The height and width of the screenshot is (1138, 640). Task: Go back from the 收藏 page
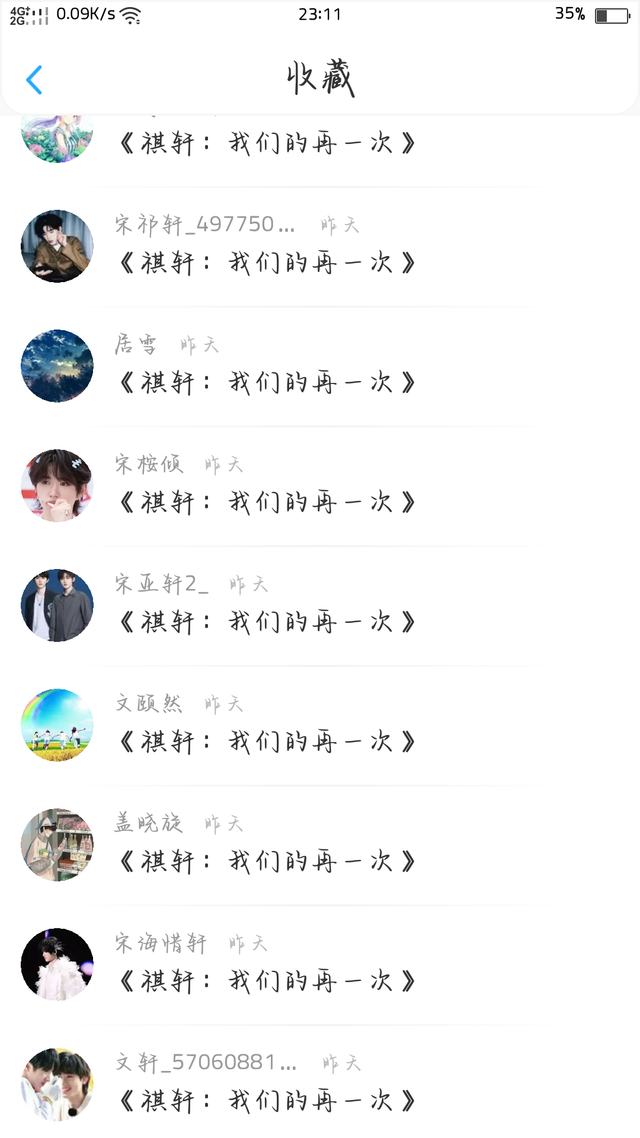coord(34,80)
